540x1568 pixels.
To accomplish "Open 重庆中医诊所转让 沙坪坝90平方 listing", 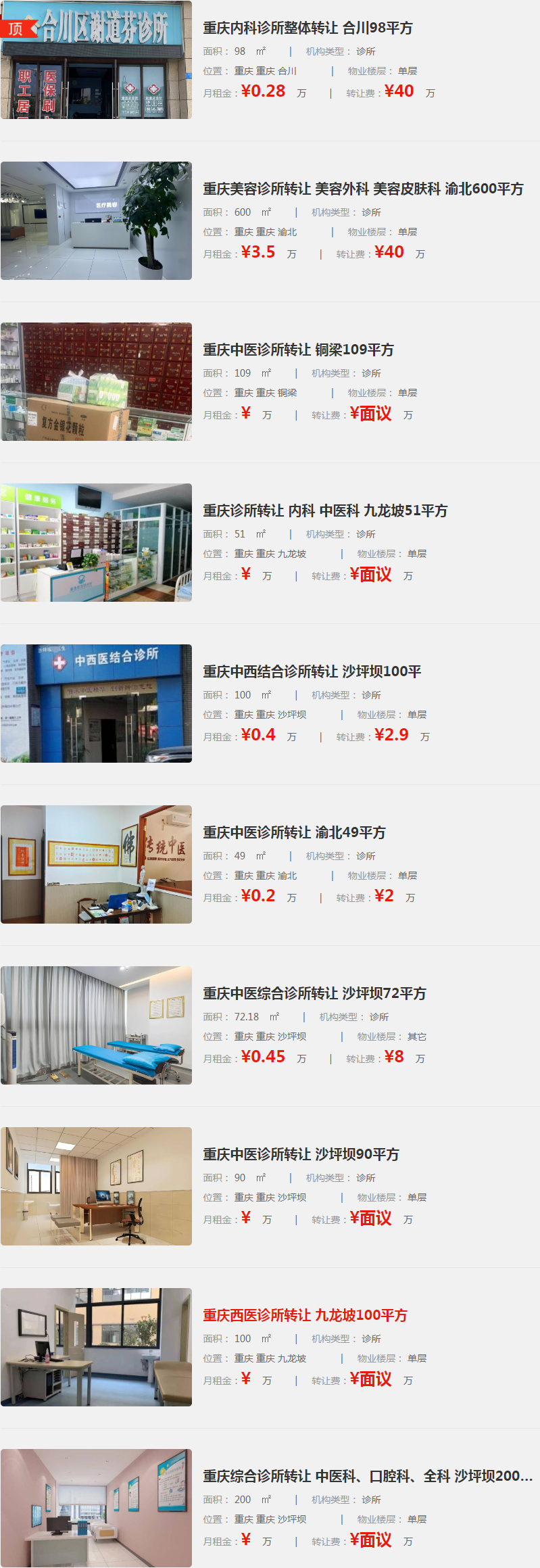I will pyautogui.click(x=301, y=1154).
